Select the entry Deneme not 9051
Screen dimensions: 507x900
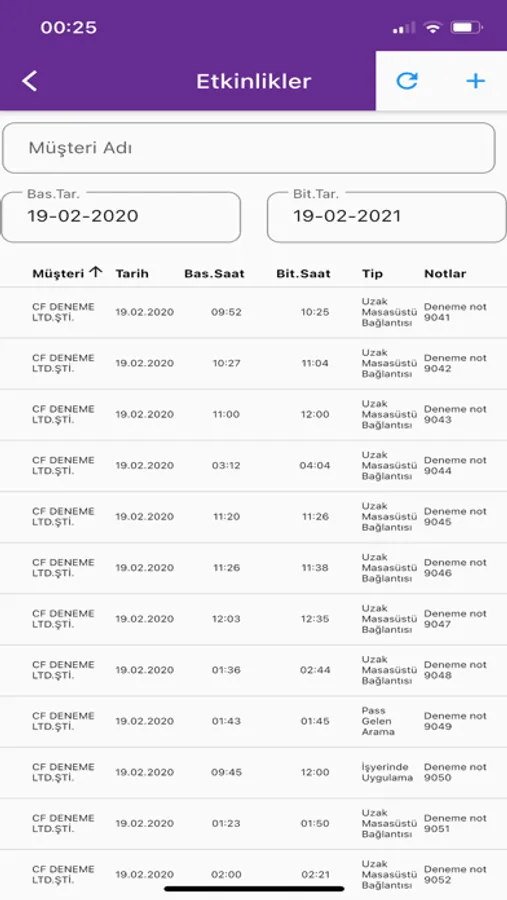[253, 823]
